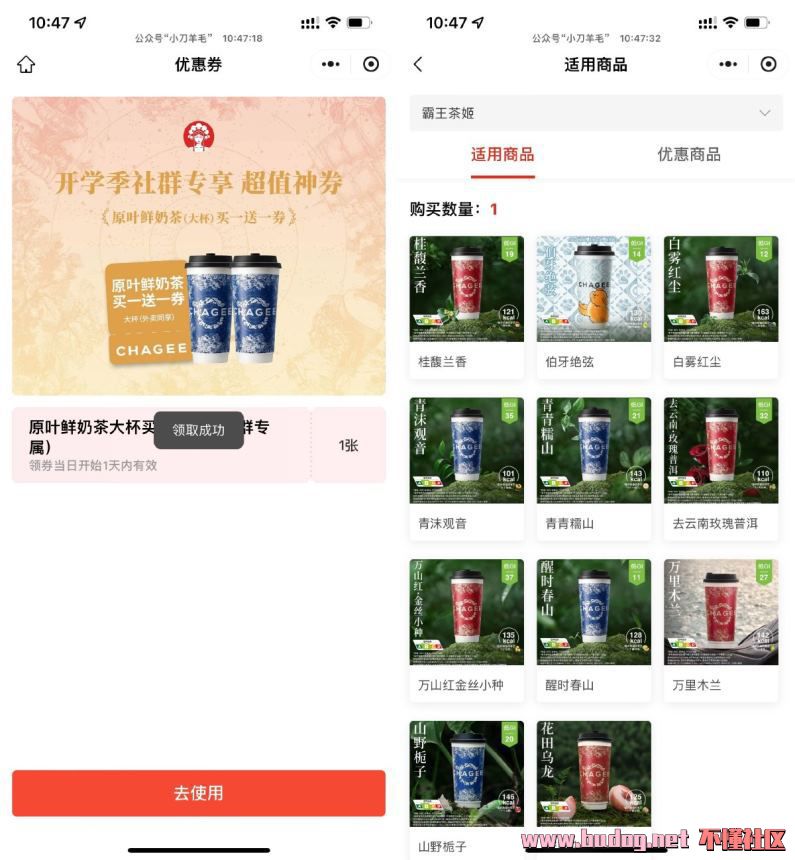The height and width of the screenshot is (860, 795).
Task: Select the 适用商品 tab
Action: click(x=502, y=154)
